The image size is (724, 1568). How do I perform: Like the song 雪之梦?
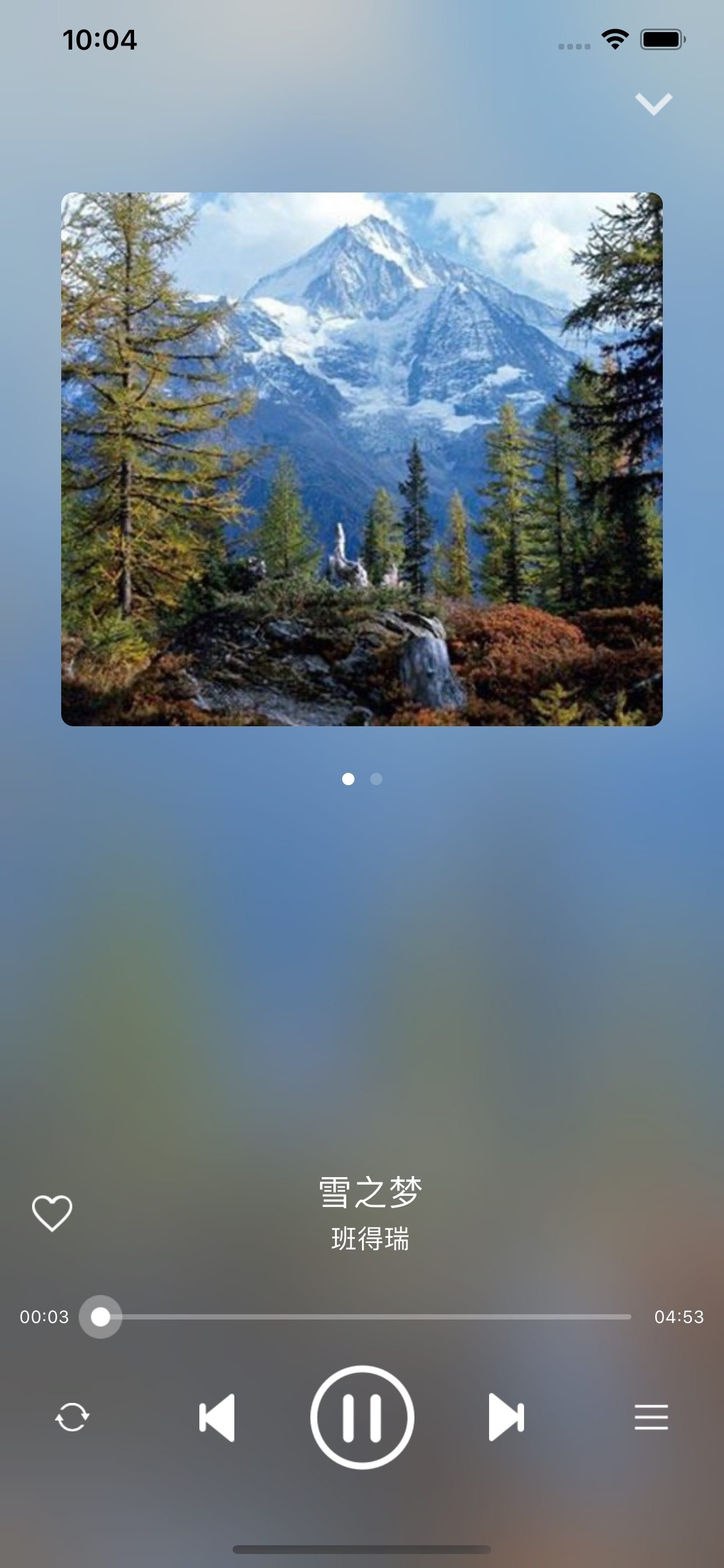point(52,1213)
